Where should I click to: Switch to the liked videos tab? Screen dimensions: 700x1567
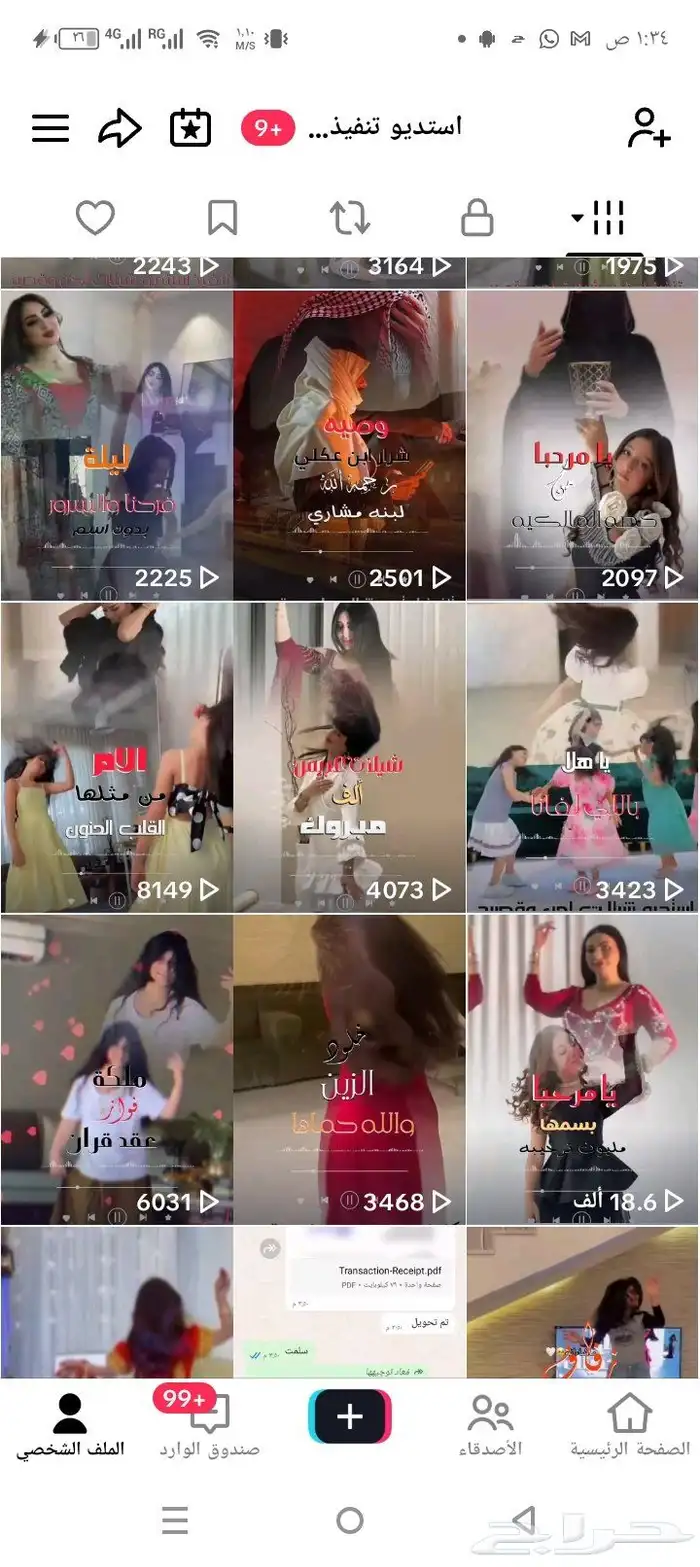[x=96, y=218]
